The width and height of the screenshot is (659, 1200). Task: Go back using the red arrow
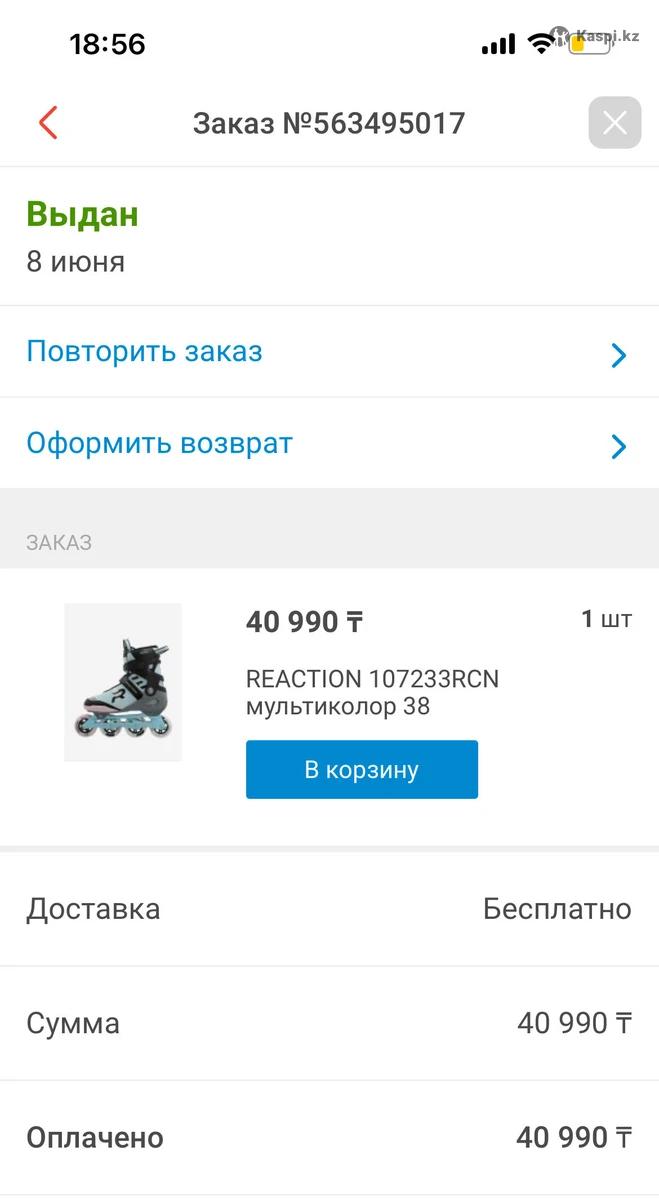48,123
